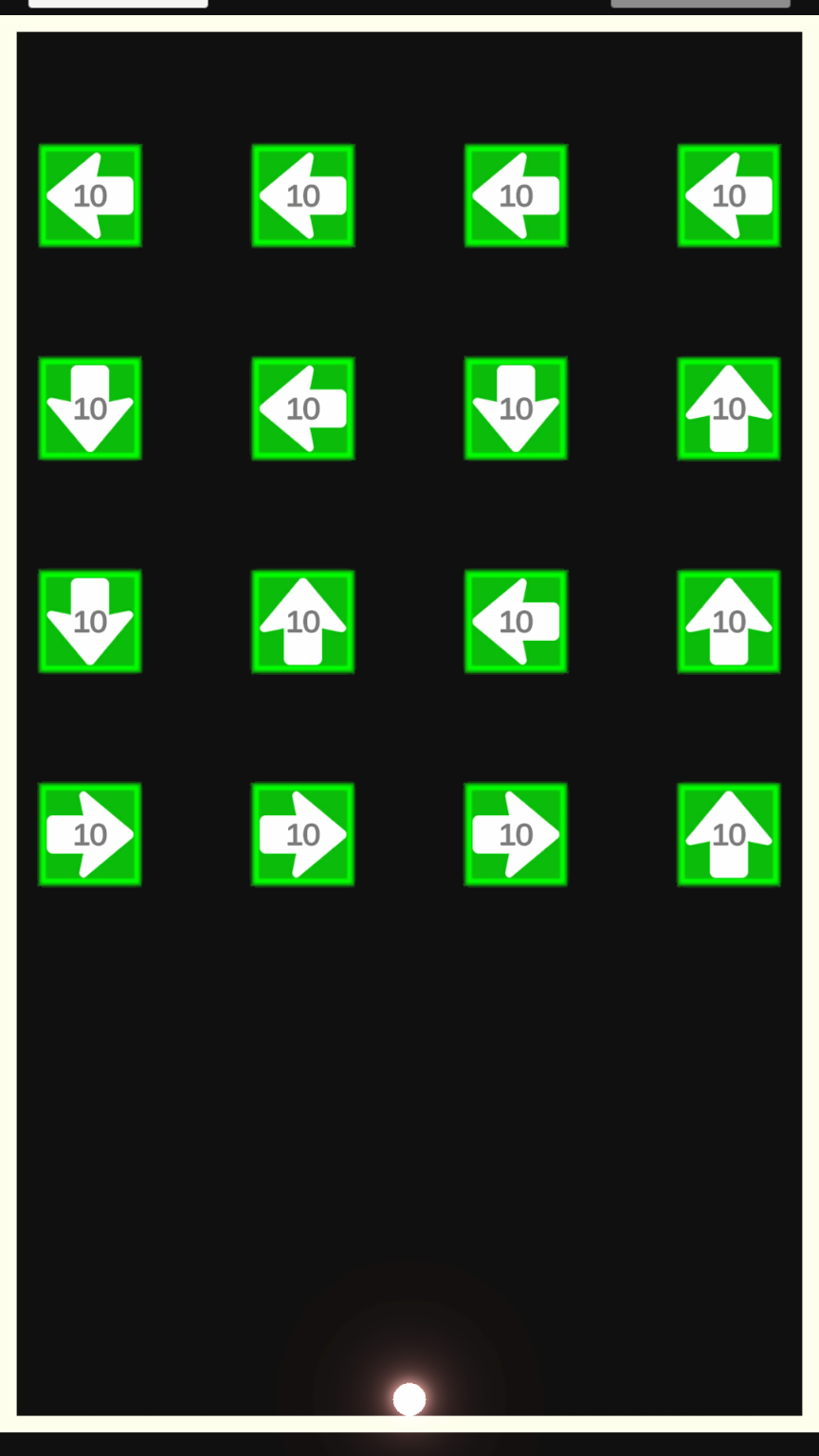Tap the white bar button at top left
Image resolution: width=819 pixels, height=1456 pixels.
click(118, 3)
